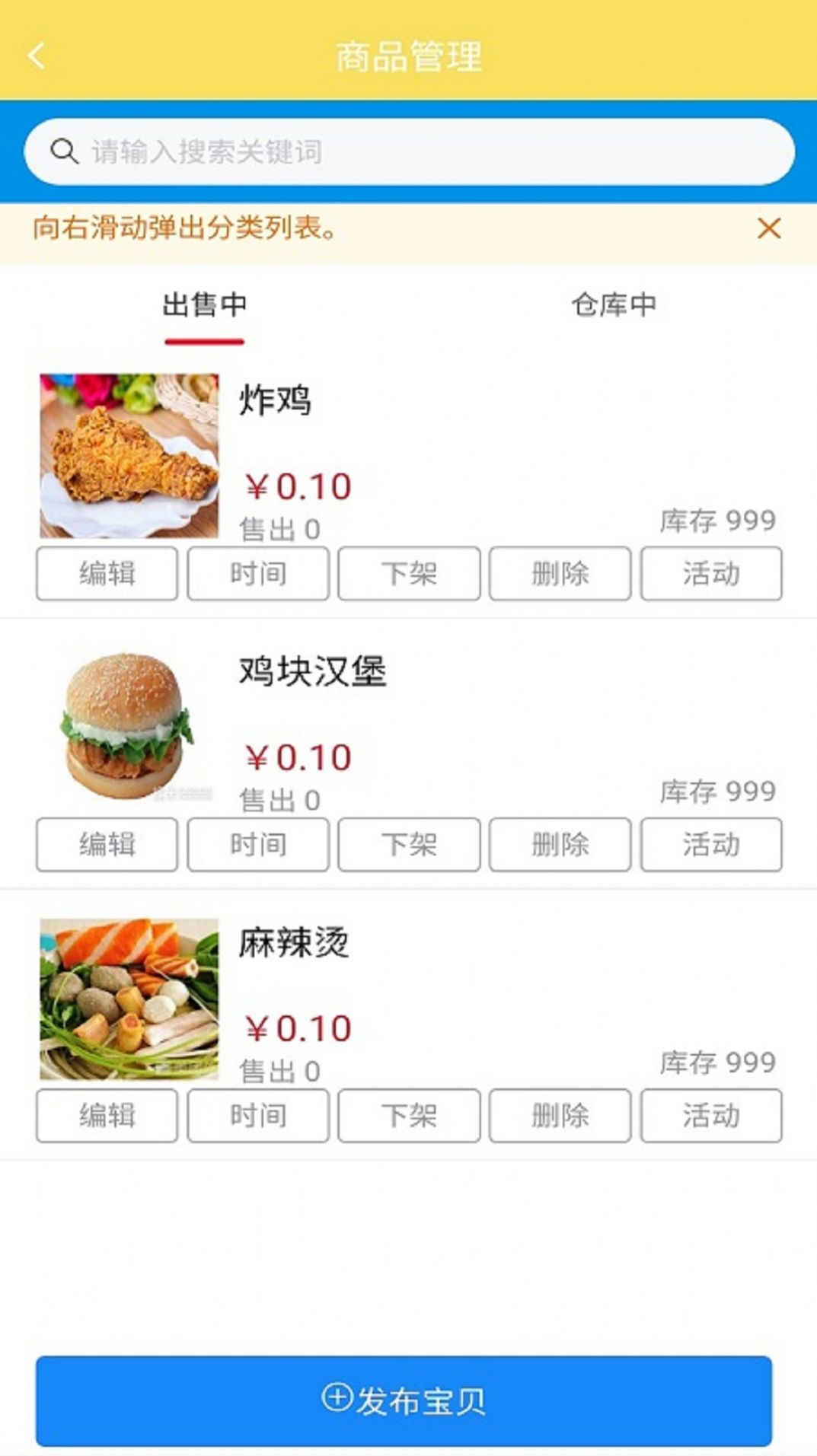Edit the 炸鸡 product via 编辑

coord(107,573)
